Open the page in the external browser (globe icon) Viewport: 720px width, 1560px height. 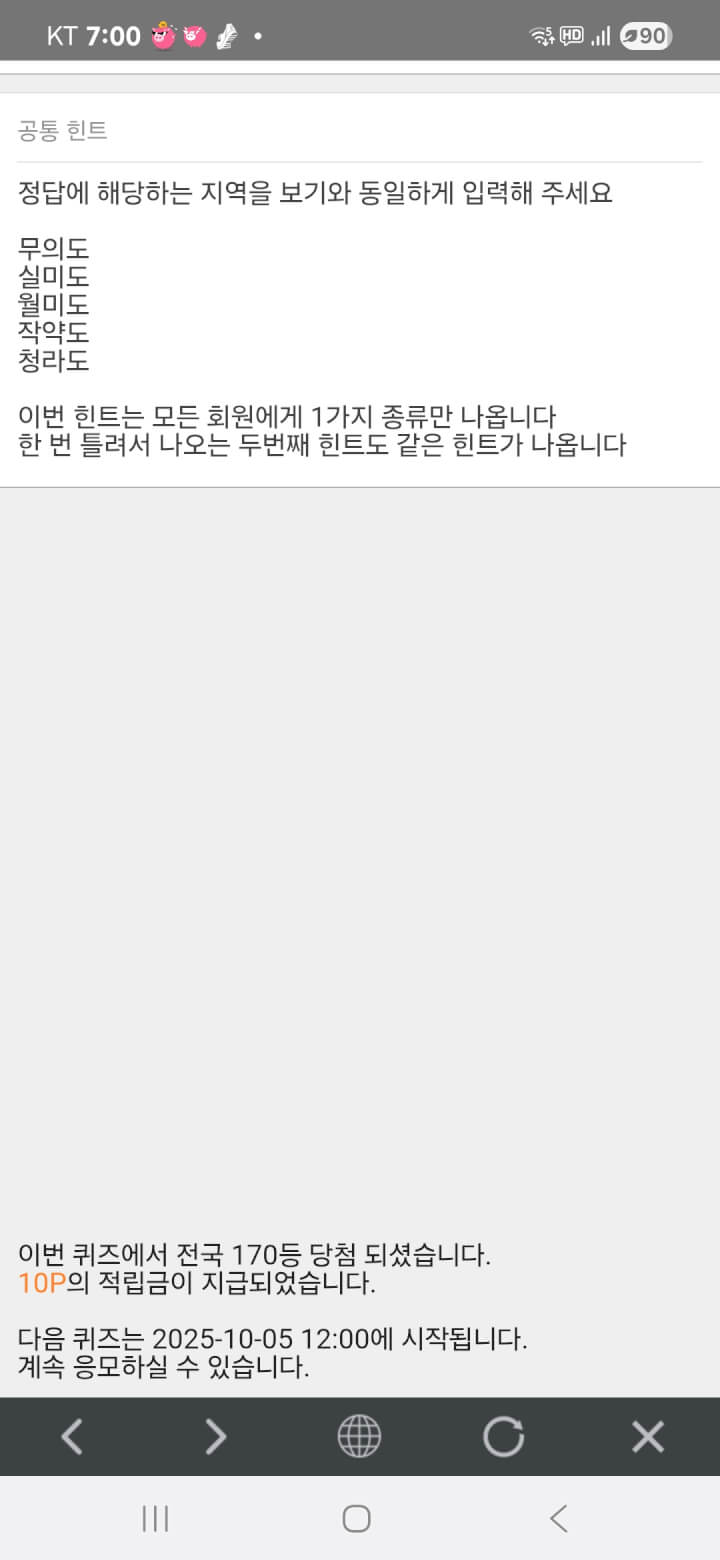(359, 1437)
